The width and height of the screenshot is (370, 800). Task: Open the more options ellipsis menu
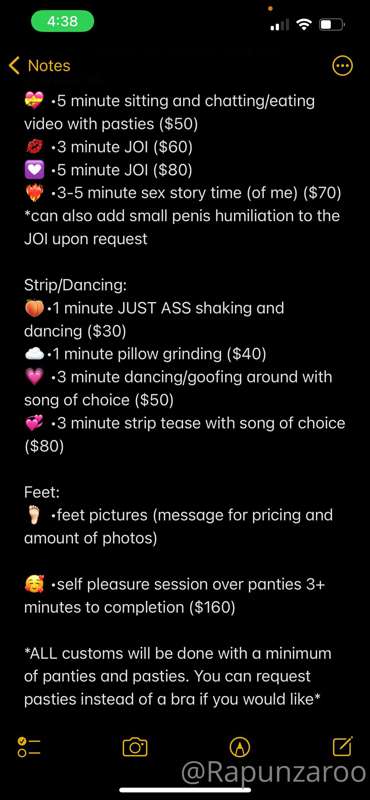click(342, 66)
